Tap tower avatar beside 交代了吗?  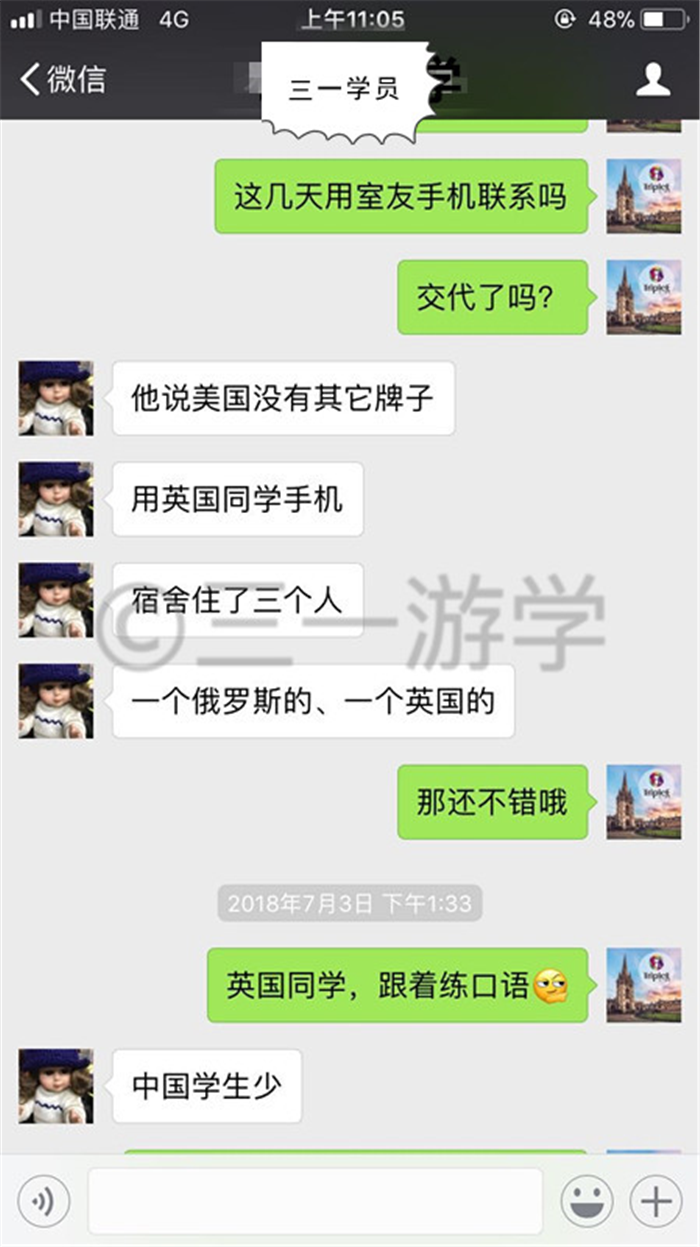pyautogui.click(x=644, y=297)
